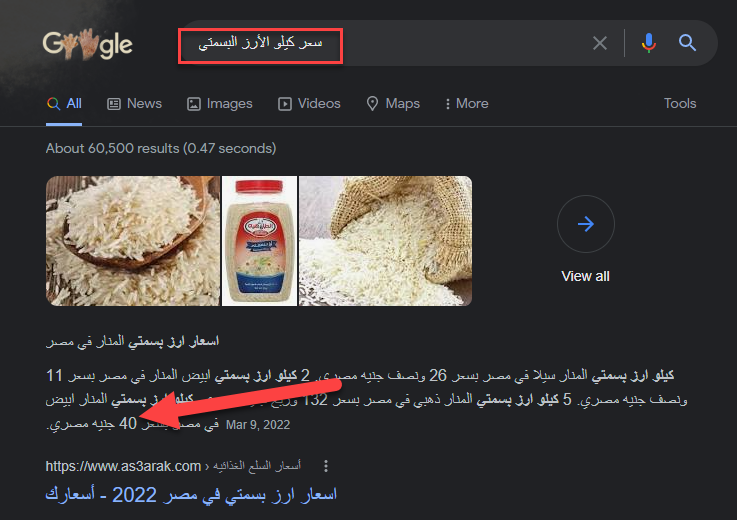Expand the More search options
This screenshot has height=520, width=737.
465,103
